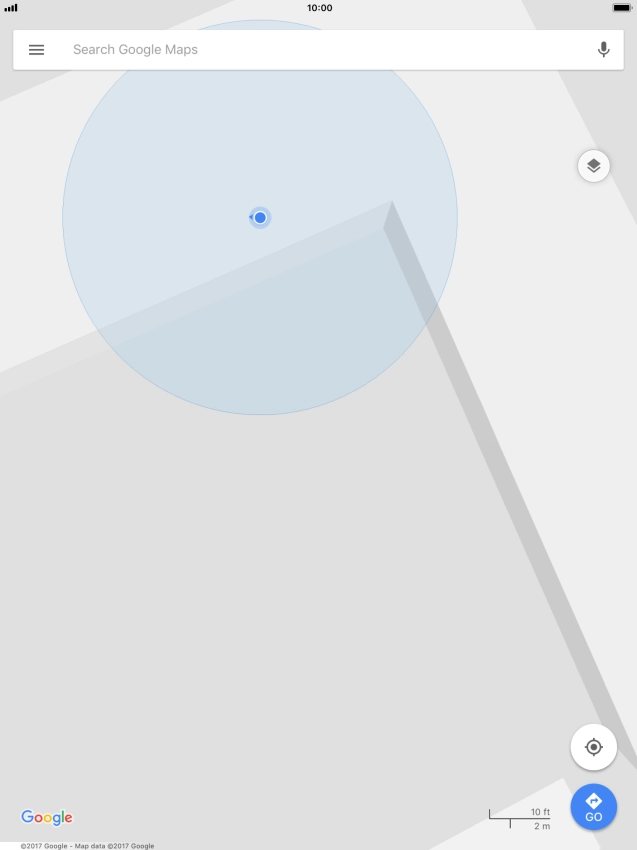Tap the GO directions button
637x850 pixels.
pos(594,807)
